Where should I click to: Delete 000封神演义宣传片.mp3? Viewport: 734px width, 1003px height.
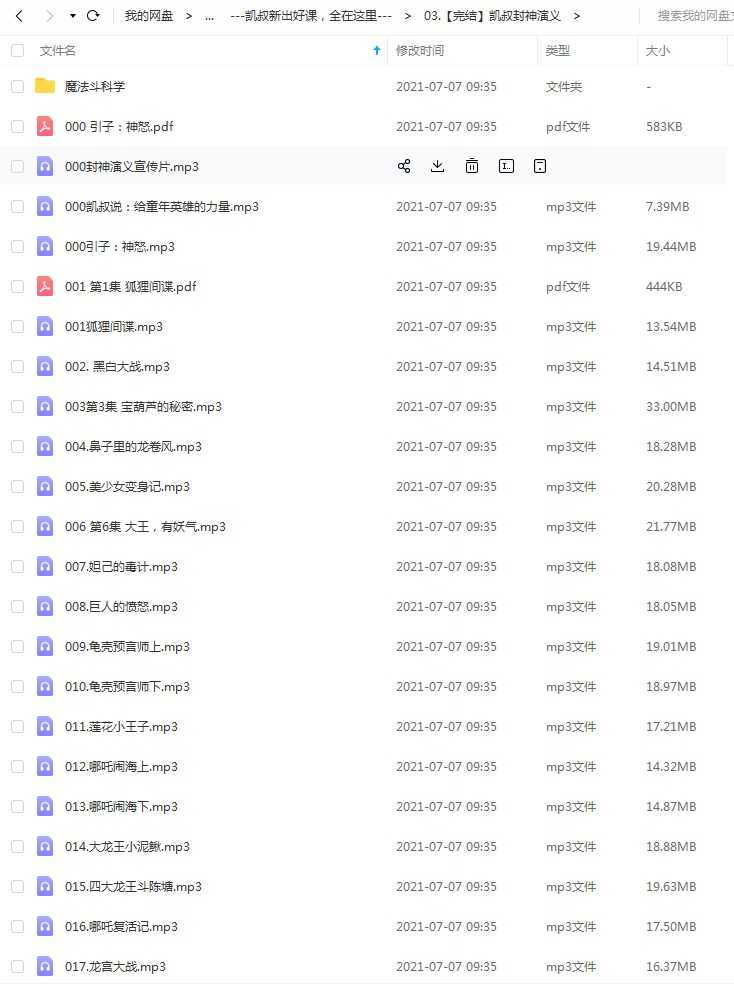[472, 166]
